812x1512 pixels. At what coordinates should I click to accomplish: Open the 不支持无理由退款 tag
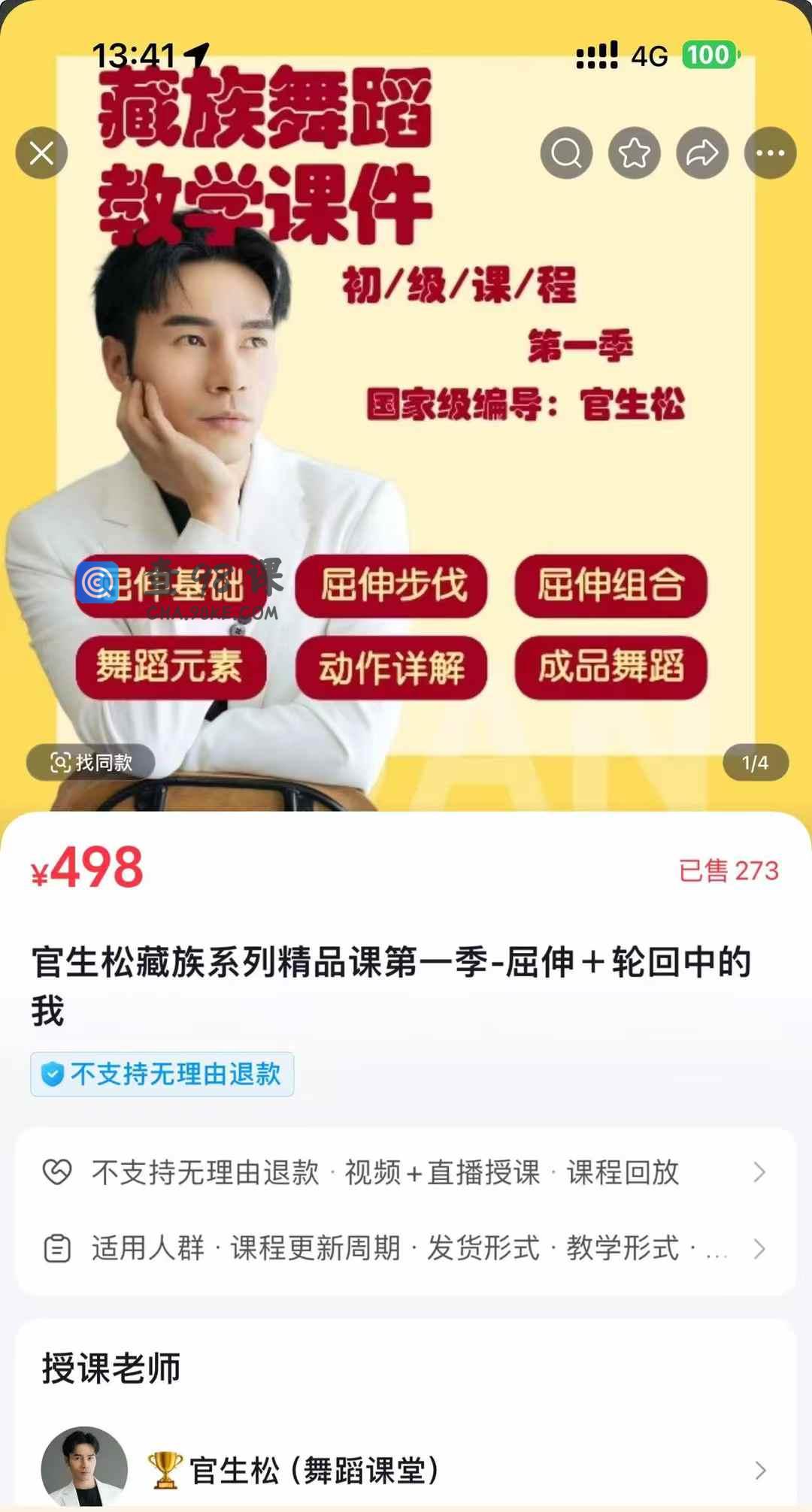pos(162,1074)
